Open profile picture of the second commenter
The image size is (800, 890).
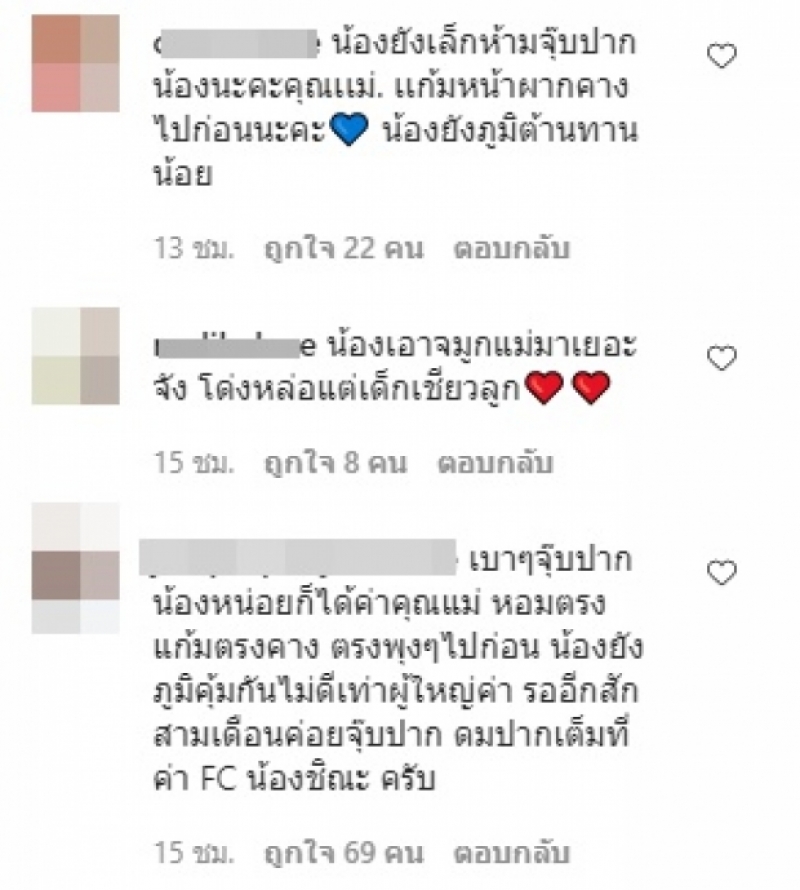[75, 356]
